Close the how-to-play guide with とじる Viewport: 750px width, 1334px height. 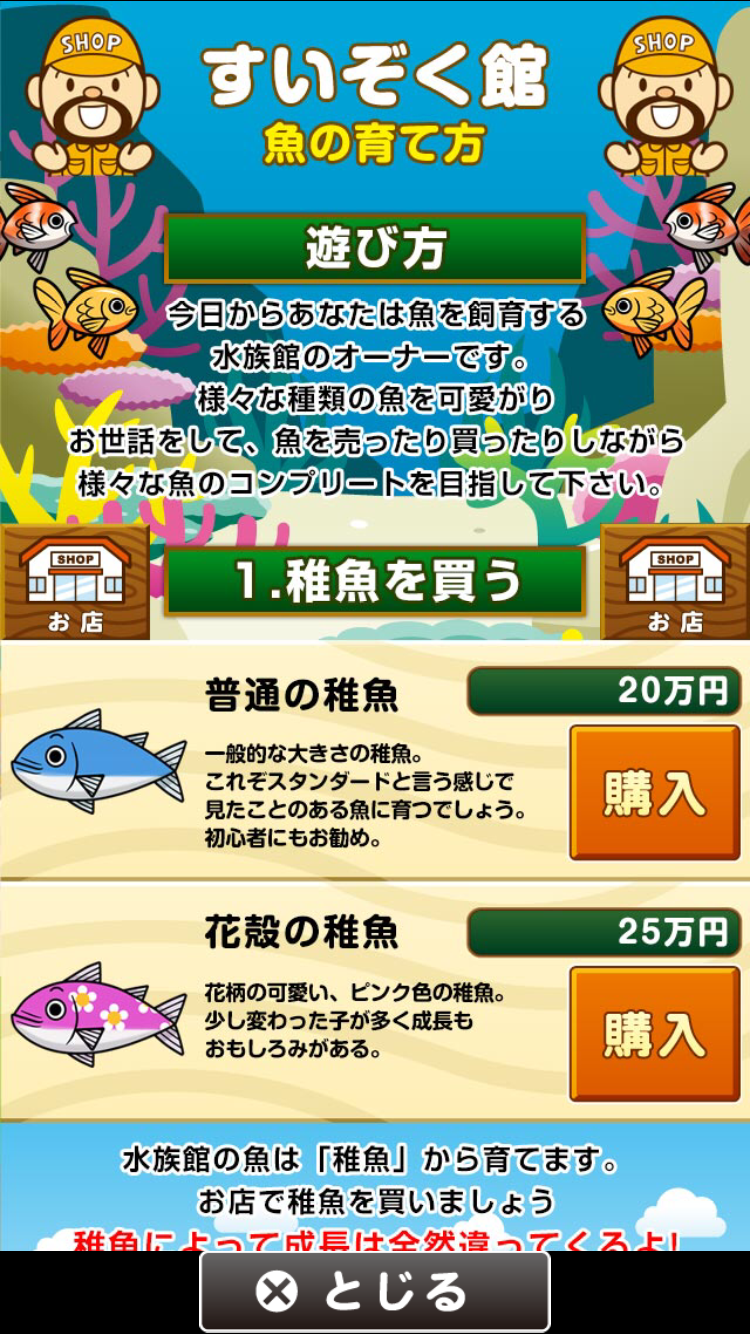pyautogui.click(x=375, y=1291)
